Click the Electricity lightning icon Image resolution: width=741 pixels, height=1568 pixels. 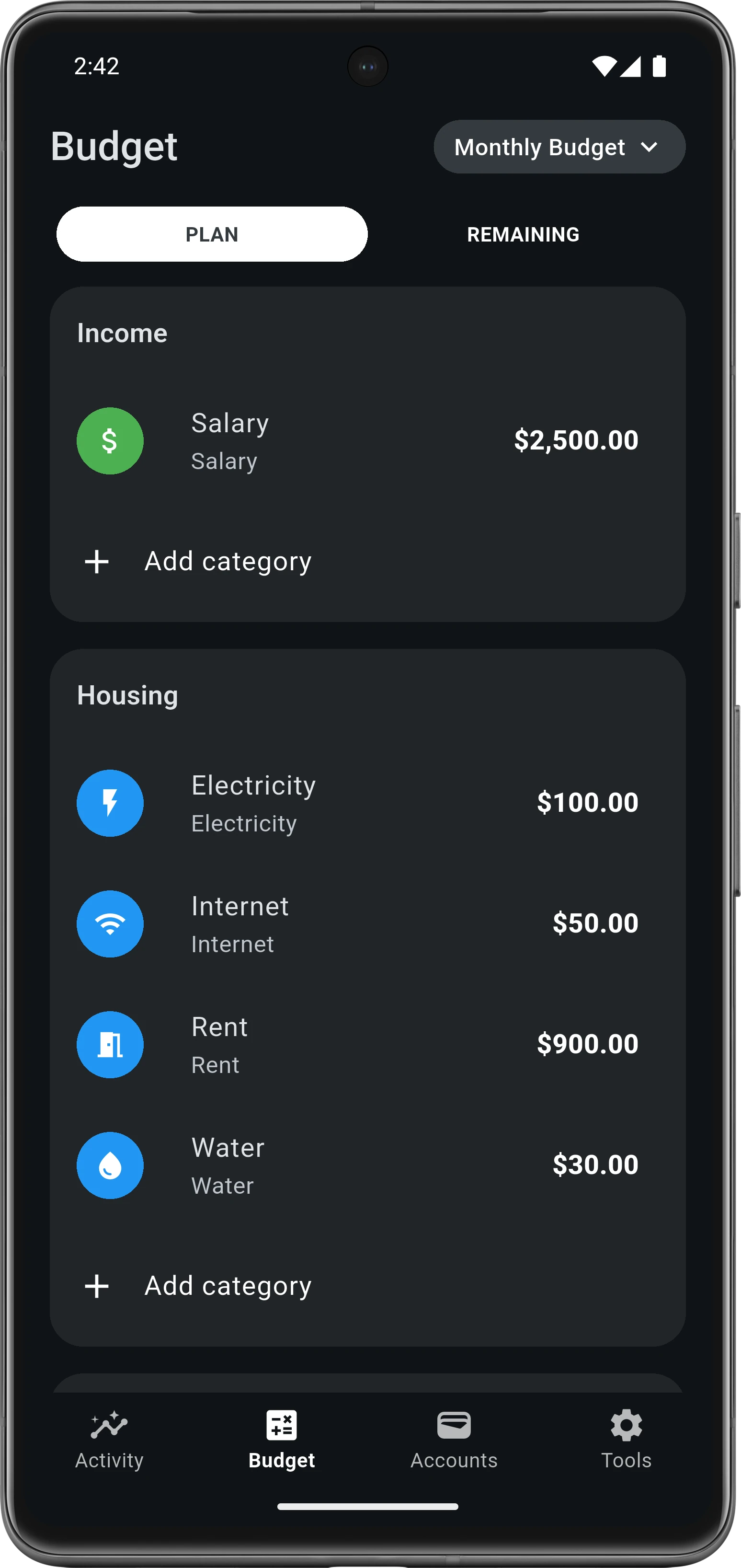pyautogui.click(x=110, y=802)
